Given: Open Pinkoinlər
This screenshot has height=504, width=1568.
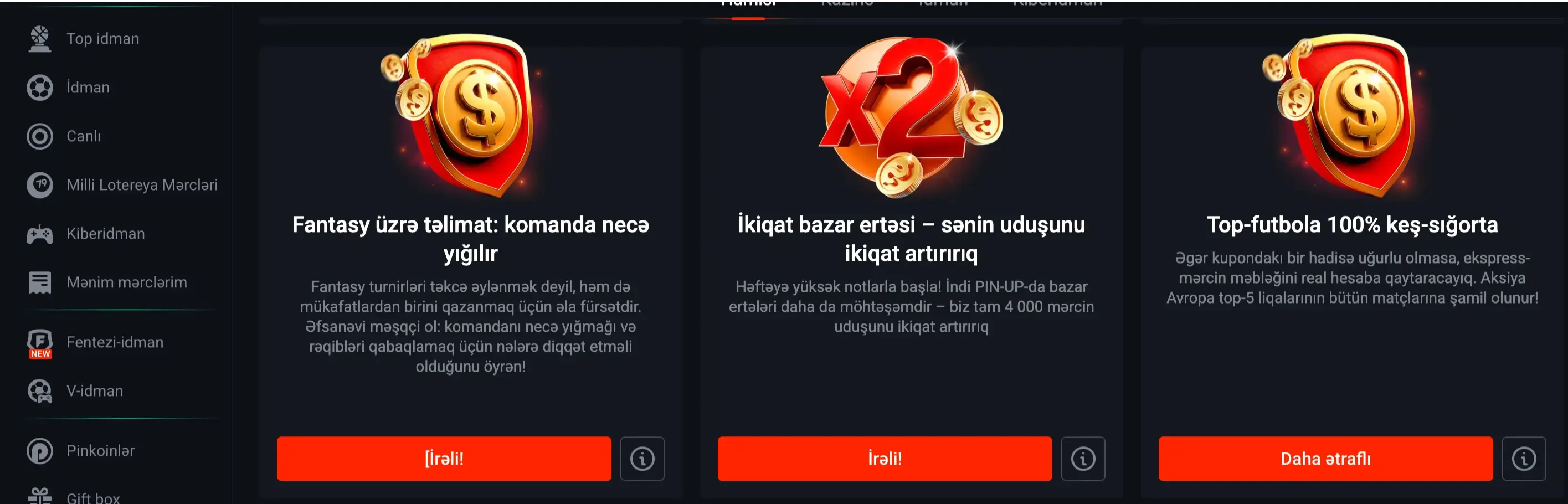Looking at the screenshot, I should click(100, 450).
